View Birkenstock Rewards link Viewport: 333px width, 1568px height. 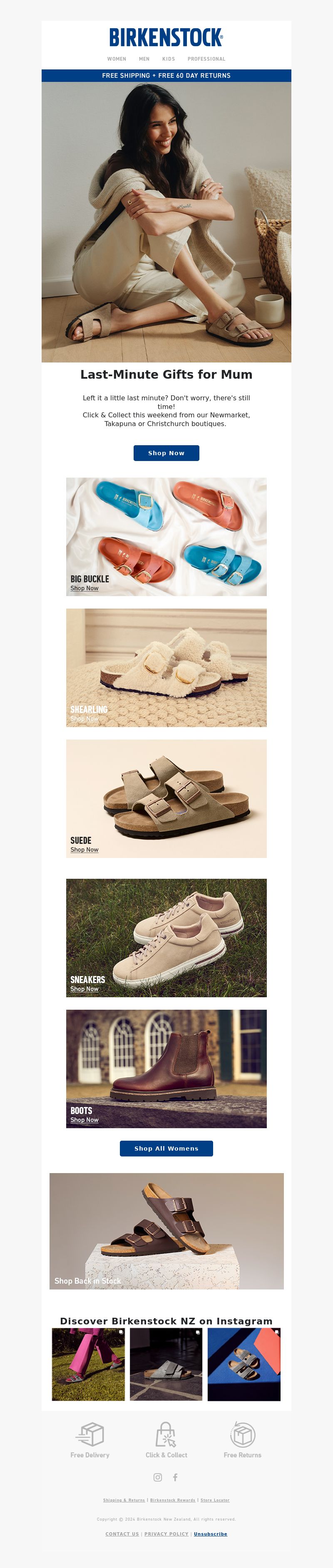coord(173,1500)
